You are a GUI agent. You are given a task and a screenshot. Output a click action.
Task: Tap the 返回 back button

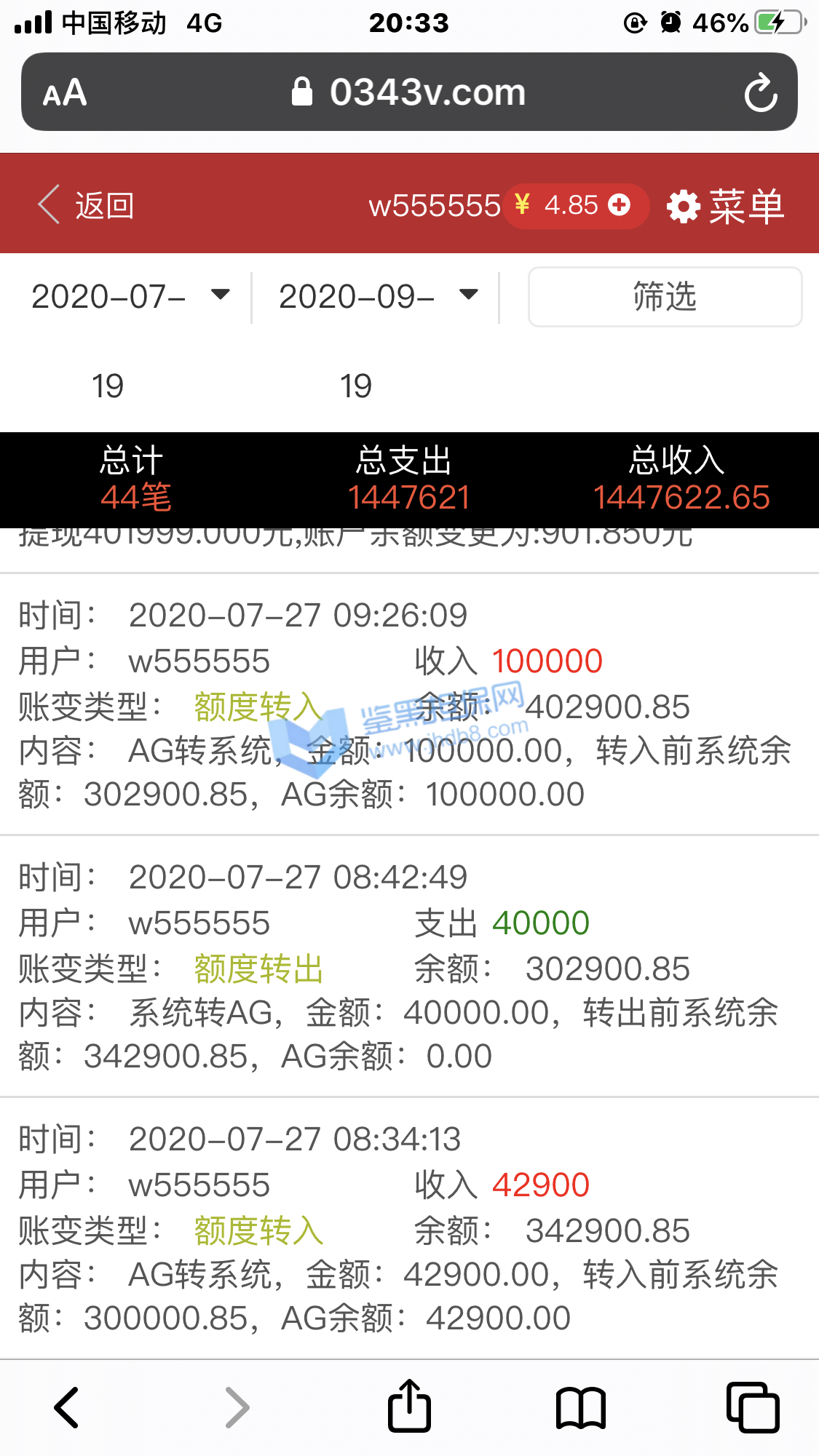[x=87, y=206]
